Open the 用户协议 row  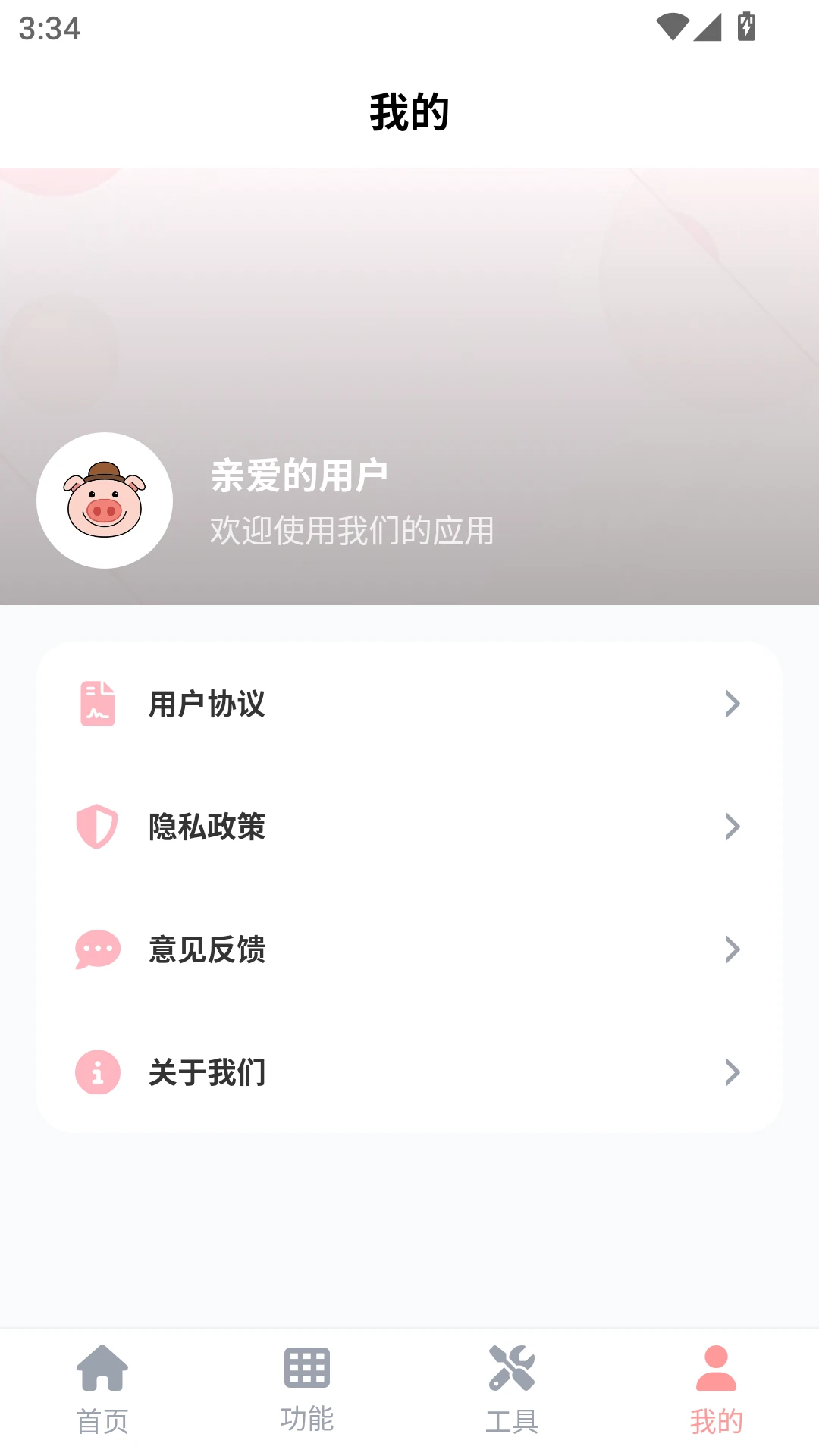(409, 704)
